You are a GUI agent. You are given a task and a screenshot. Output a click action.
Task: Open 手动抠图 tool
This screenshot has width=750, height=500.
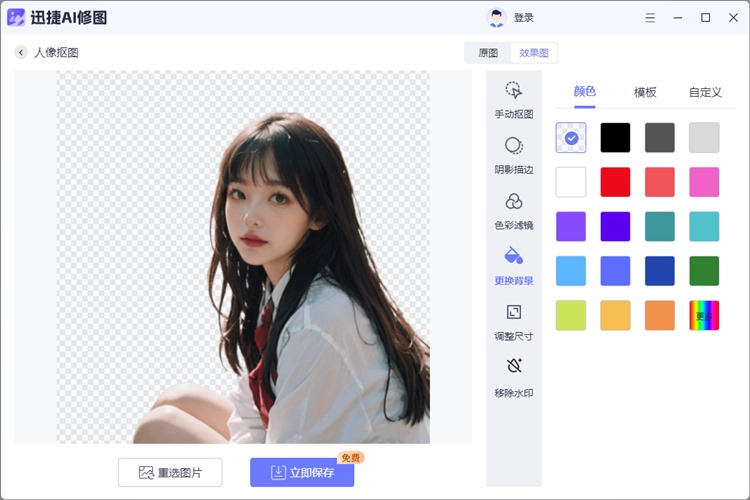[x=514, y=100]
